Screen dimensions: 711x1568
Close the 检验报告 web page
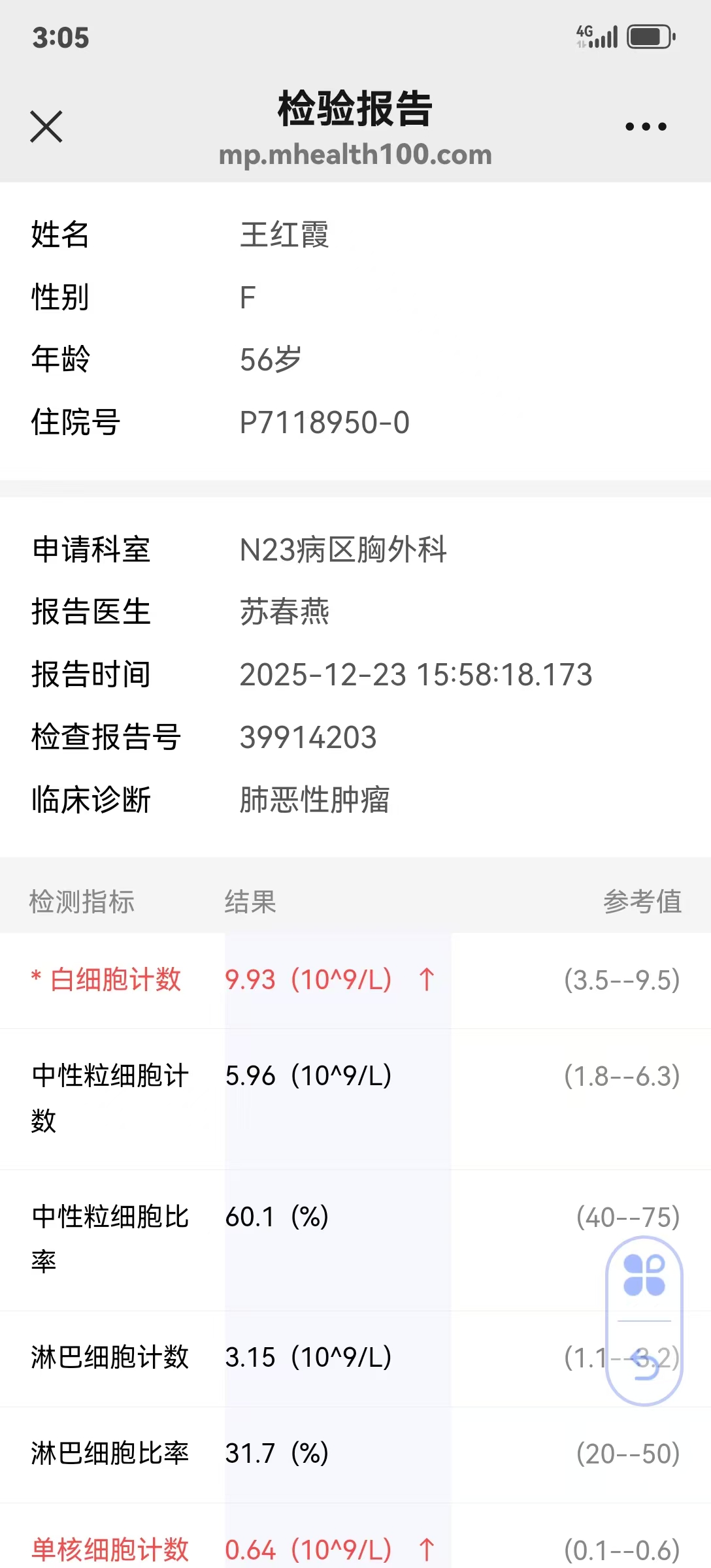[x=46, y=127]
